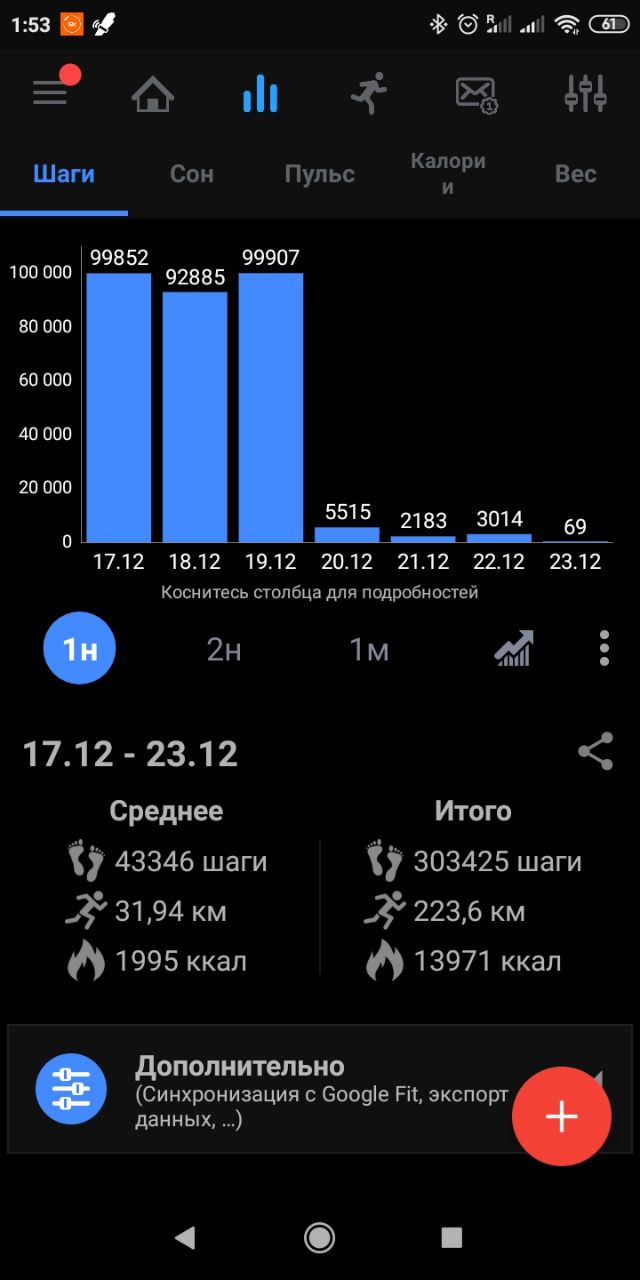Switch to the Калории tab
The height and width of the screenshot is (1280, 640).
point(448,174)
